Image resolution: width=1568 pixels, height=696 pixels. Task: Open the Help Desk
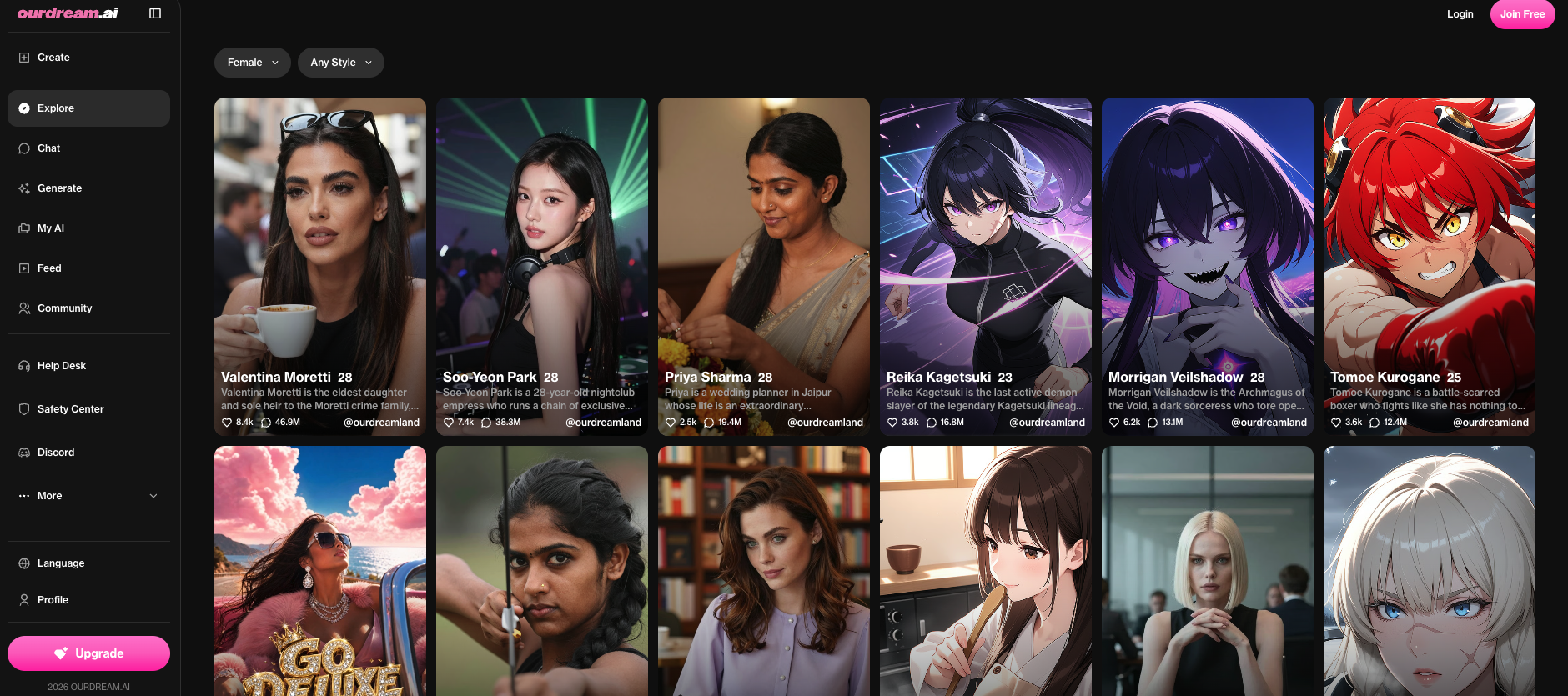tap(88, 366)
